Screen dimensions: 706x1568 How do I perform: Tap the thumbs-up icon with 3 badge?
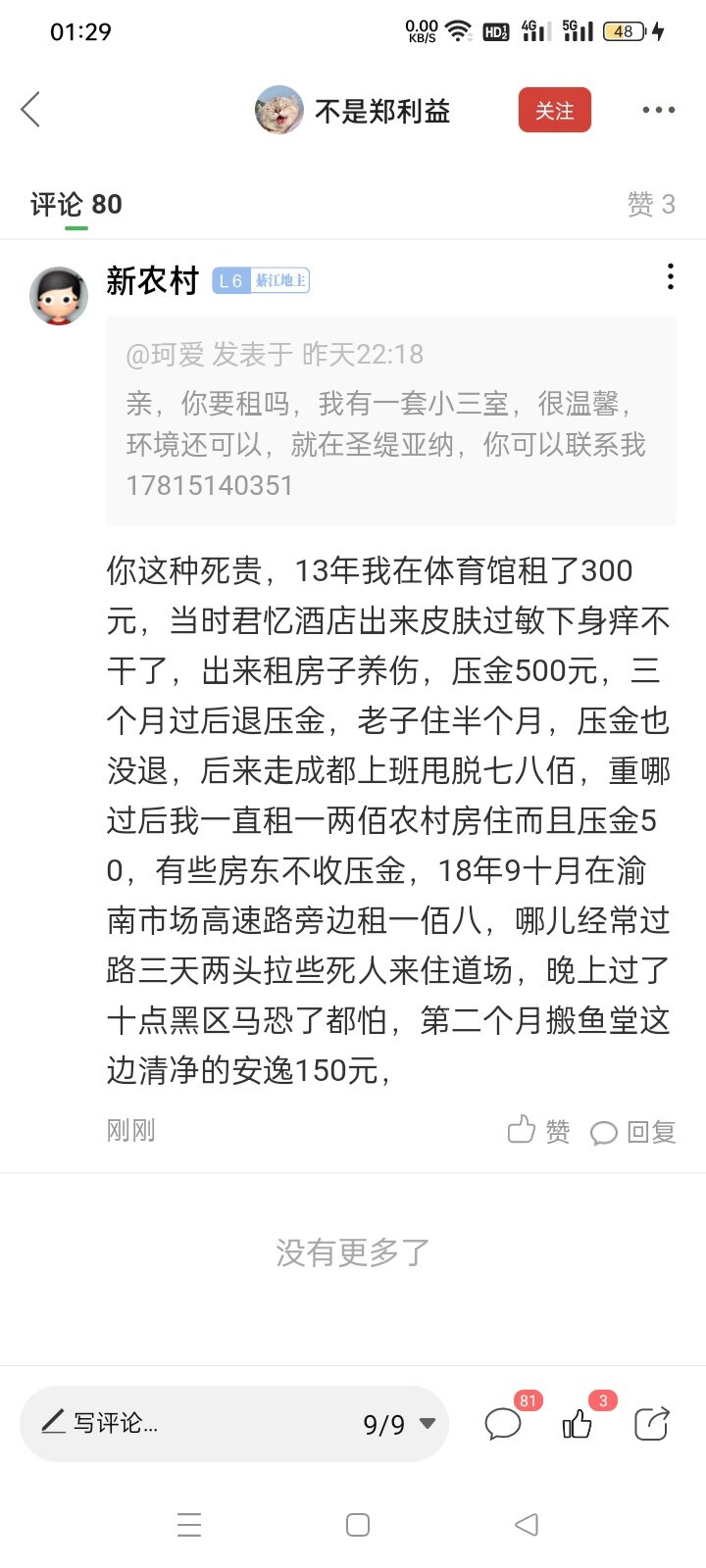[579, 1423]
